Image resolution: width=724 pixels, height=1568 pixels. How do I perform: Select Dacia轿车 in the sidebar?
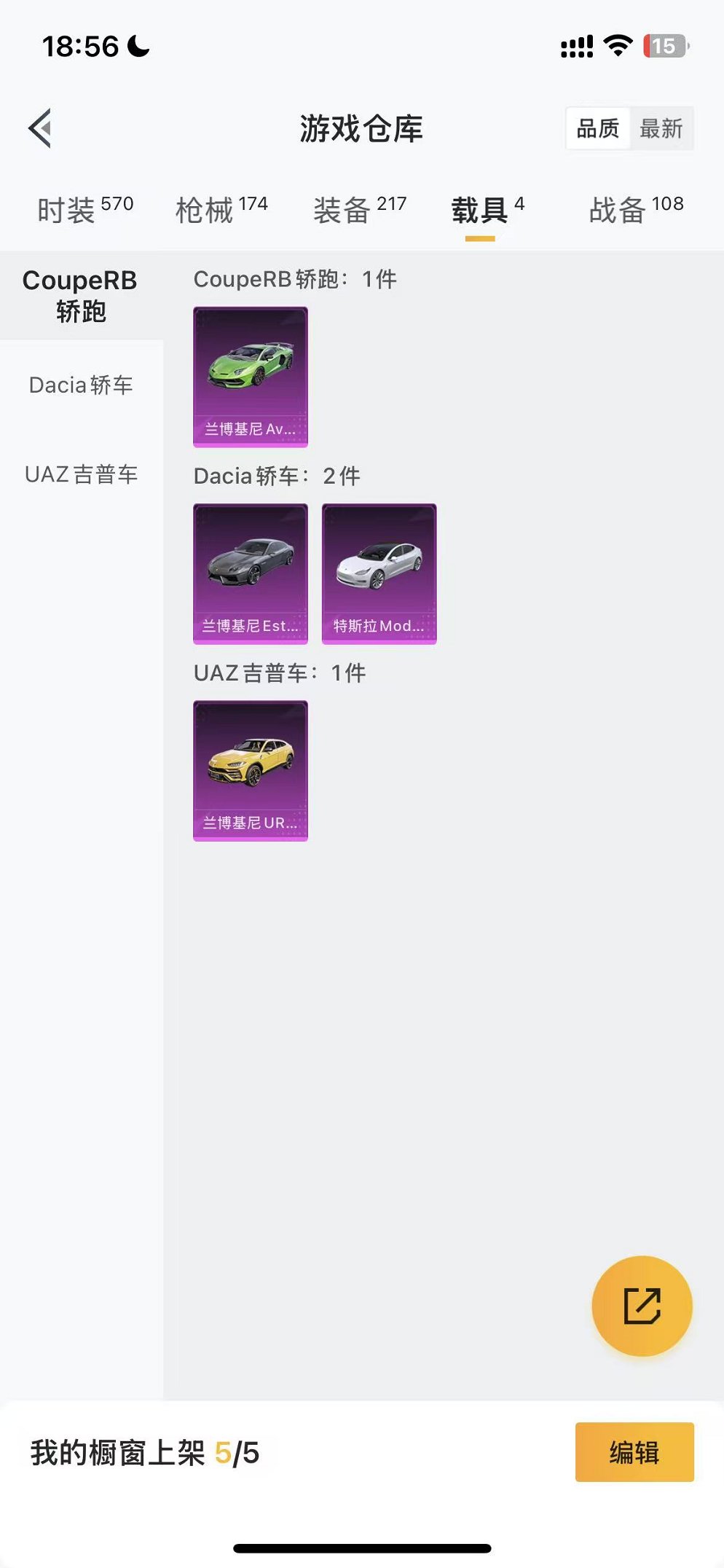point(81,385)
